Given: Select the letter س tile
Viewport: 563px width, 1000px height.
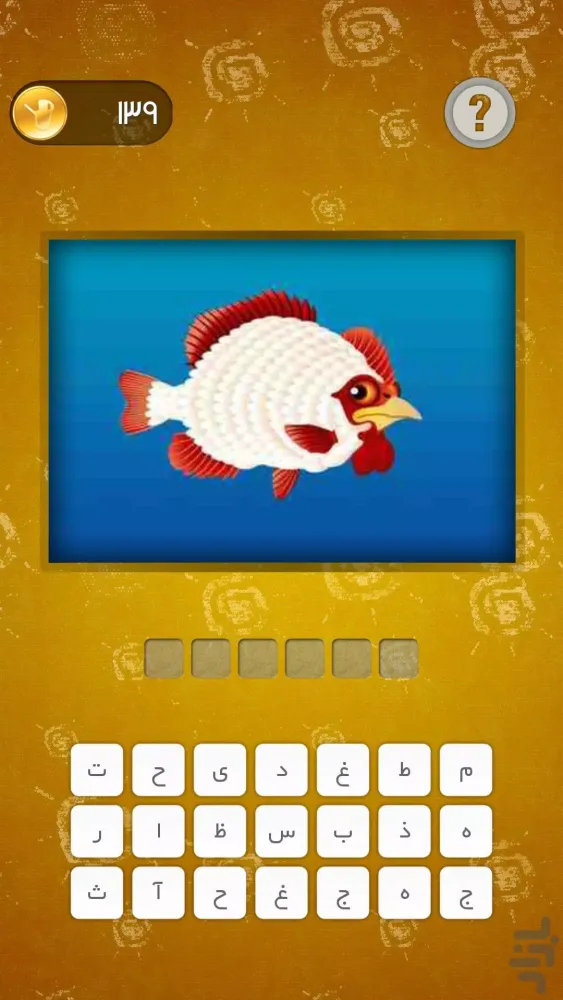Looking at the screenshot, I should (281, 831).
